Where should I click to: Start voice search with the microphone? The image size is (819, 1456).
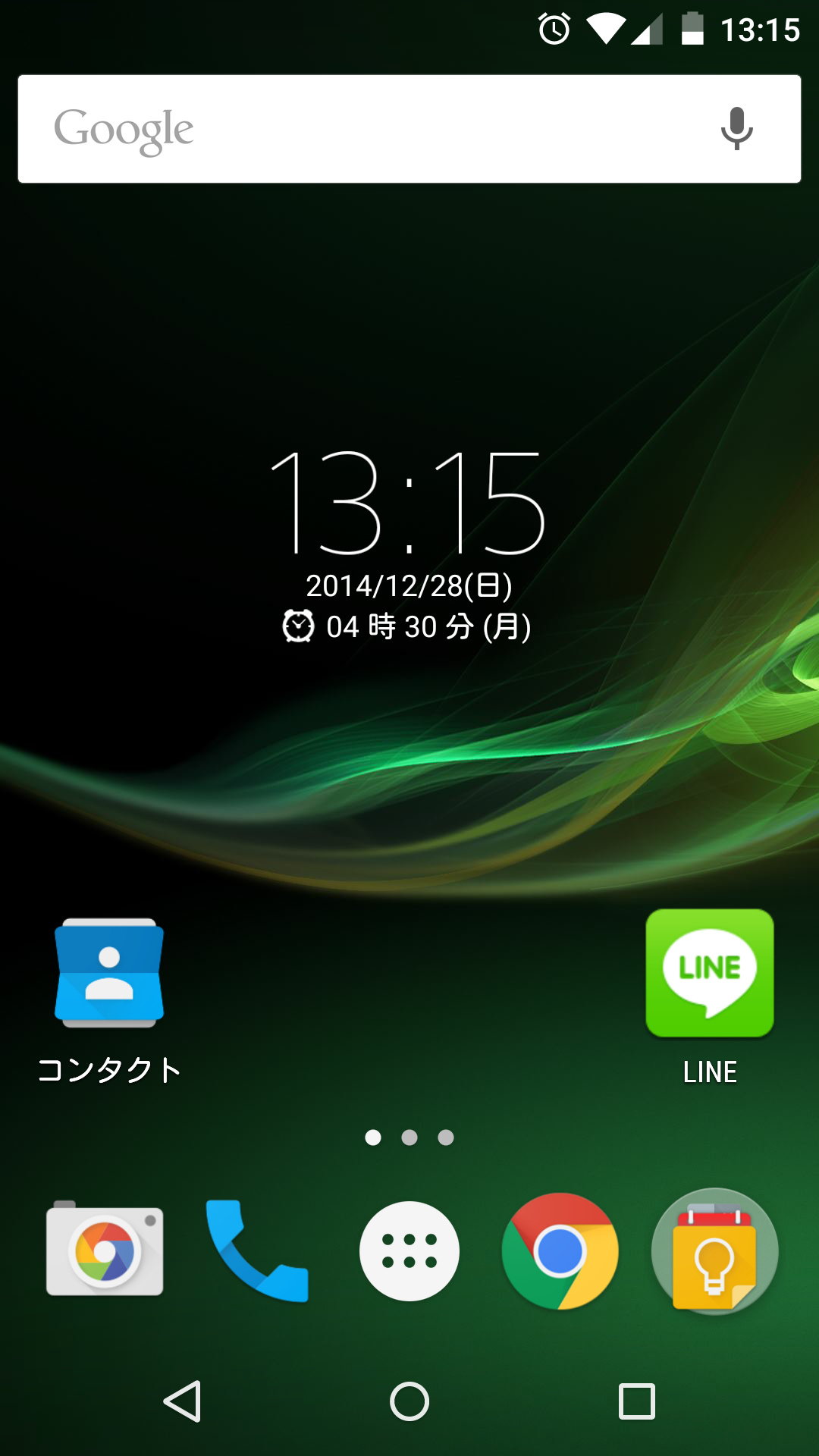[736, 129]
